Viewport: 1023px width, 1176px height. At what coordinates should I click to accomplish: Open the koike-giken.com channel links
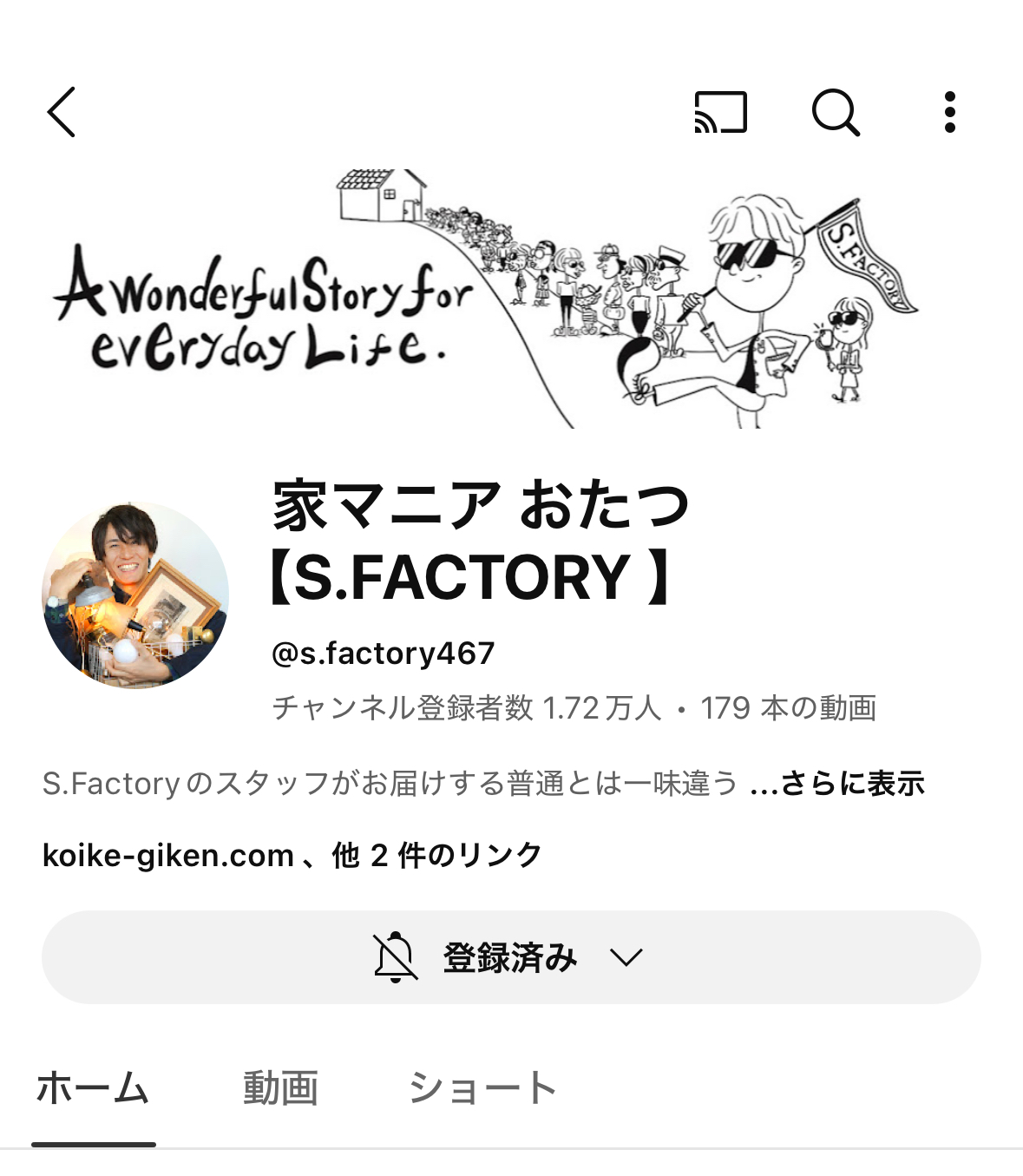pos(292,856)
